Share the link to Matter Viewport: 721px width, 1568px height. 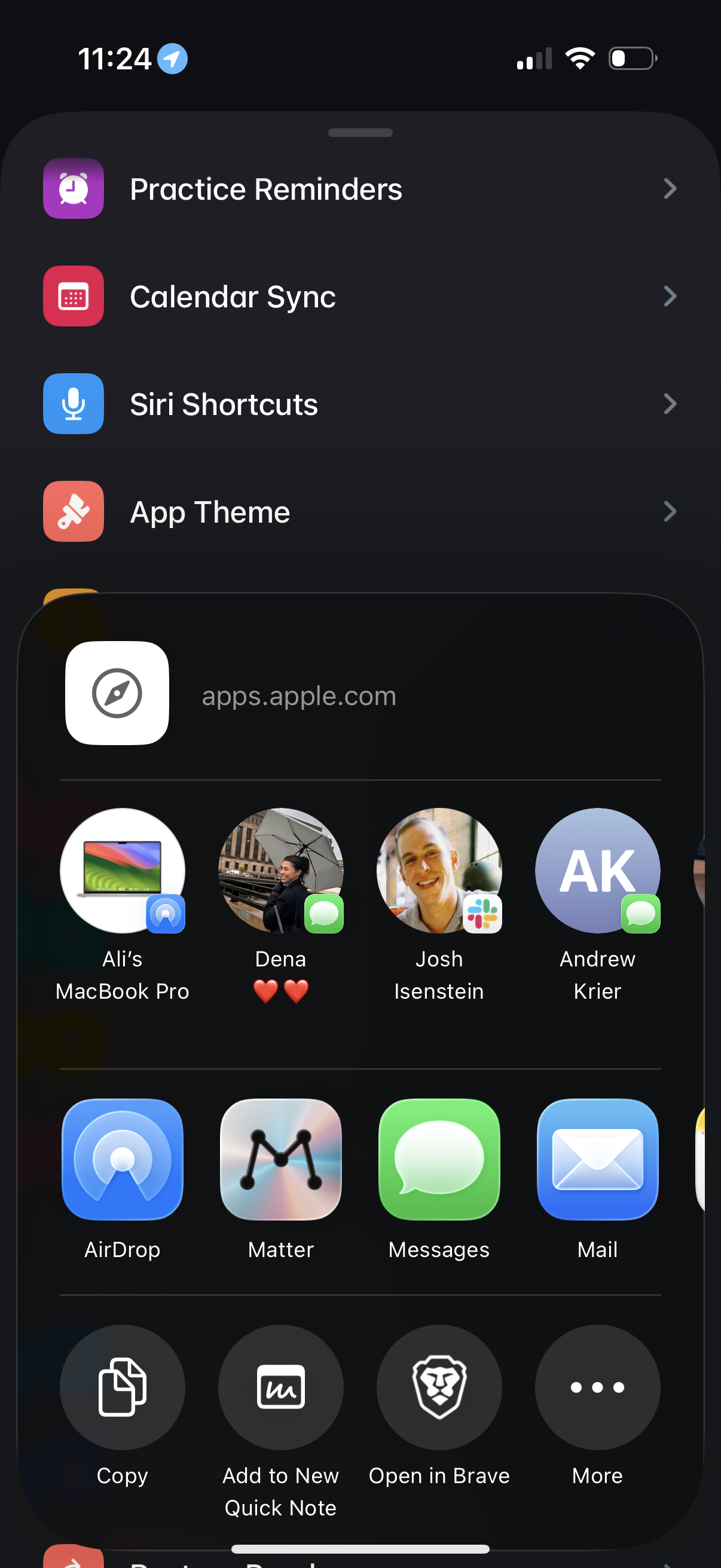[280, 1160]
